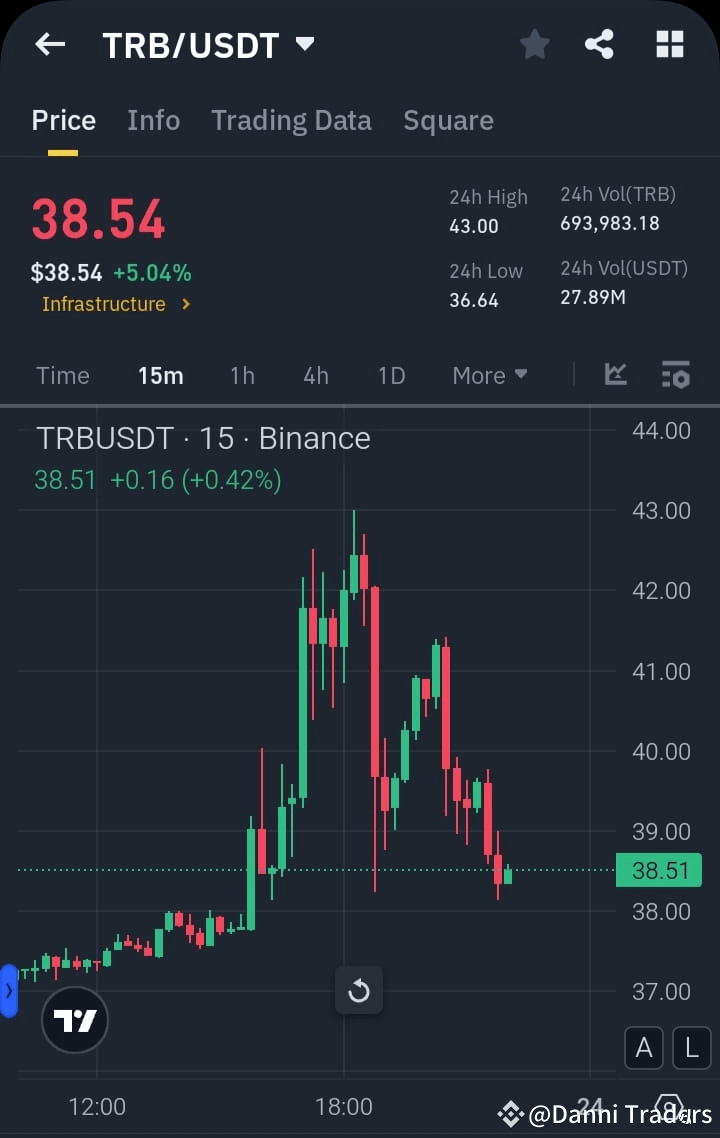Screen dimensions: 720x1138
Task: Open the indicators line-chart icon
Action: pos(615,375)
